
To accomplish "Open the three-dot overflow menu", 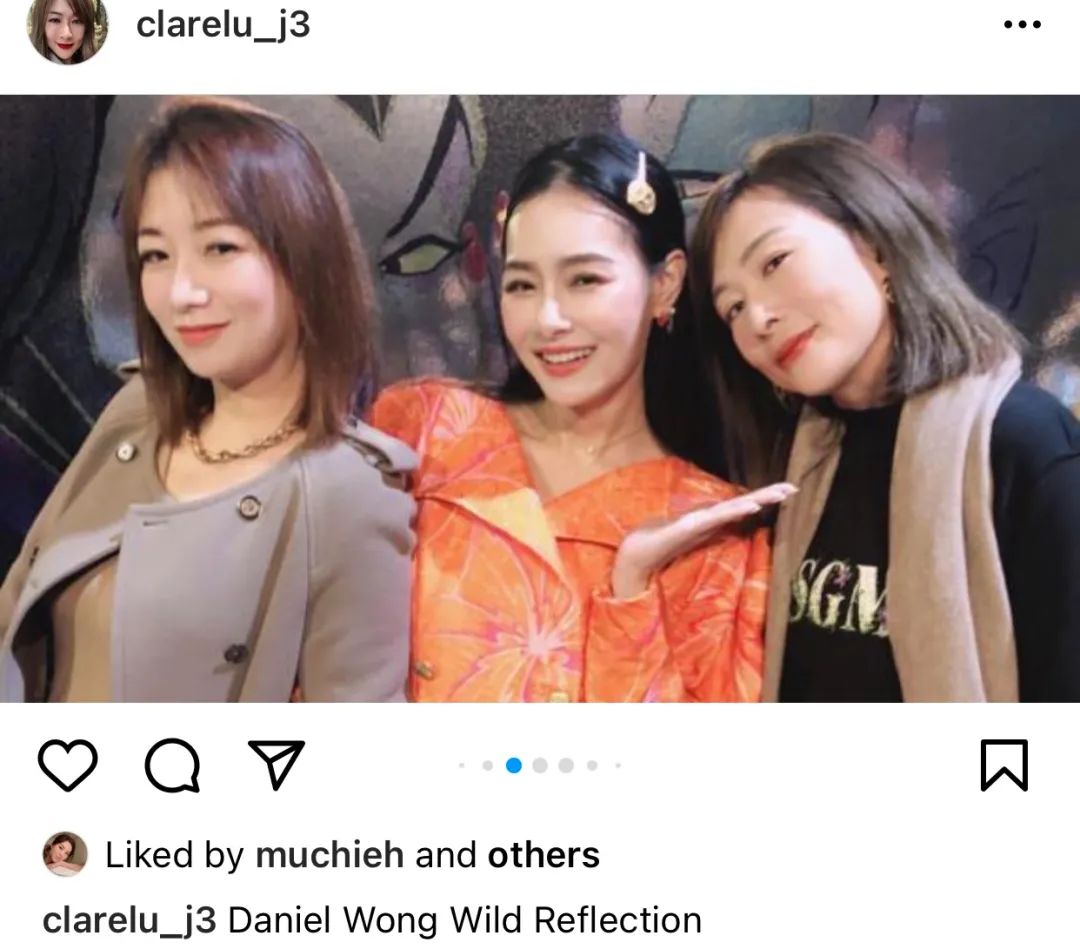I will [1021, 26].
